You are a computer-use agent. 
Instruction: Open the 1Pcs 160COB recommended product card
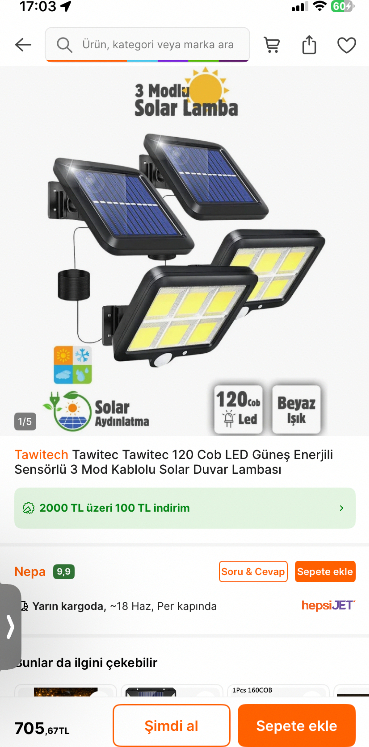[279, 691]
